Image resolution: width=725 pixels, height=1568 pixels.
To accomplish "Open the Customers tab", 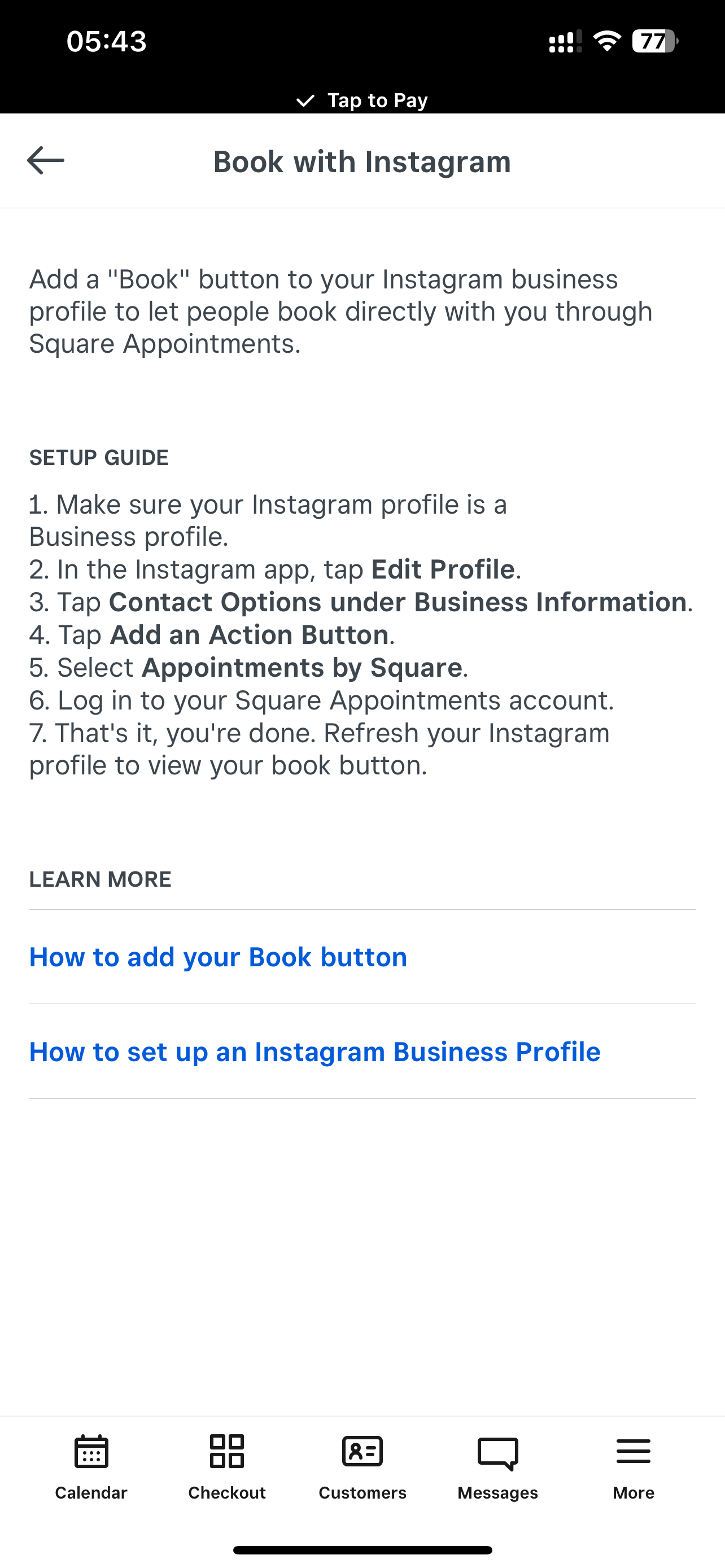I will (x=362, y=1467).
